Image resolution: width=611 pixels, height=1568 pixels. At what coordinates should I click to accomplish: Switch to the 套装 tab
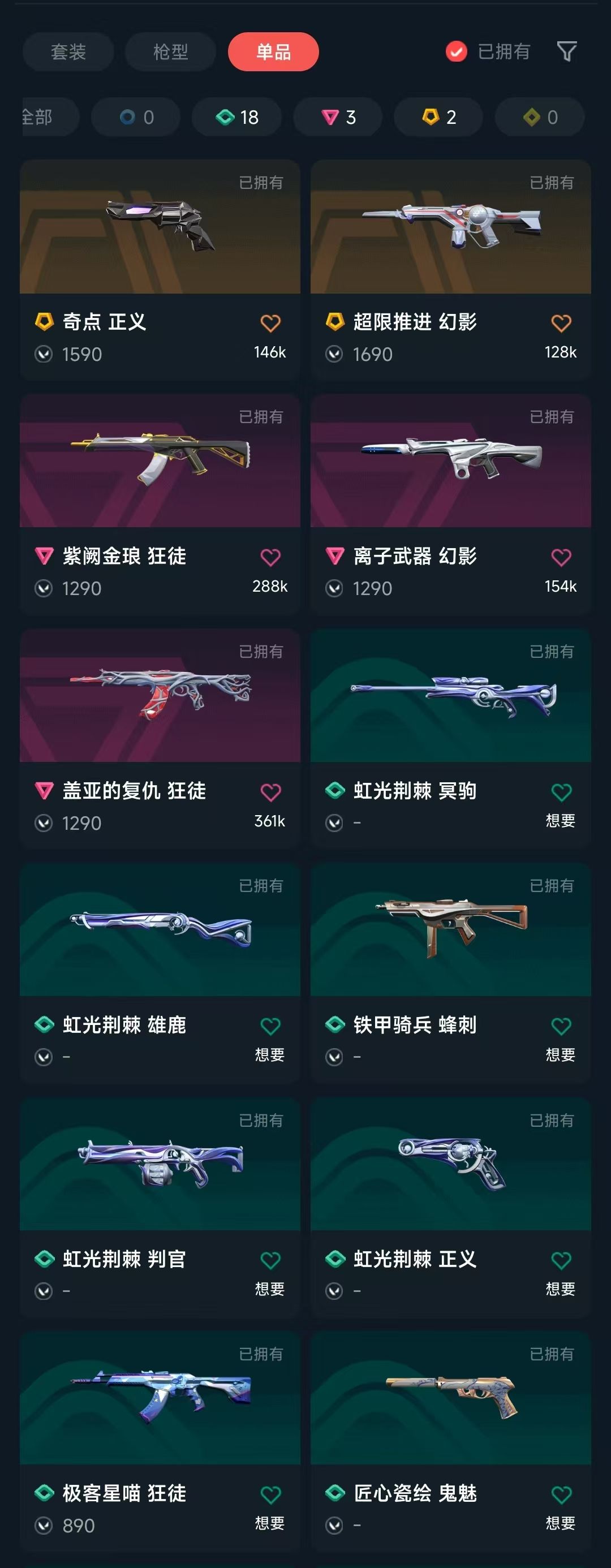click(x=68, y=51)
